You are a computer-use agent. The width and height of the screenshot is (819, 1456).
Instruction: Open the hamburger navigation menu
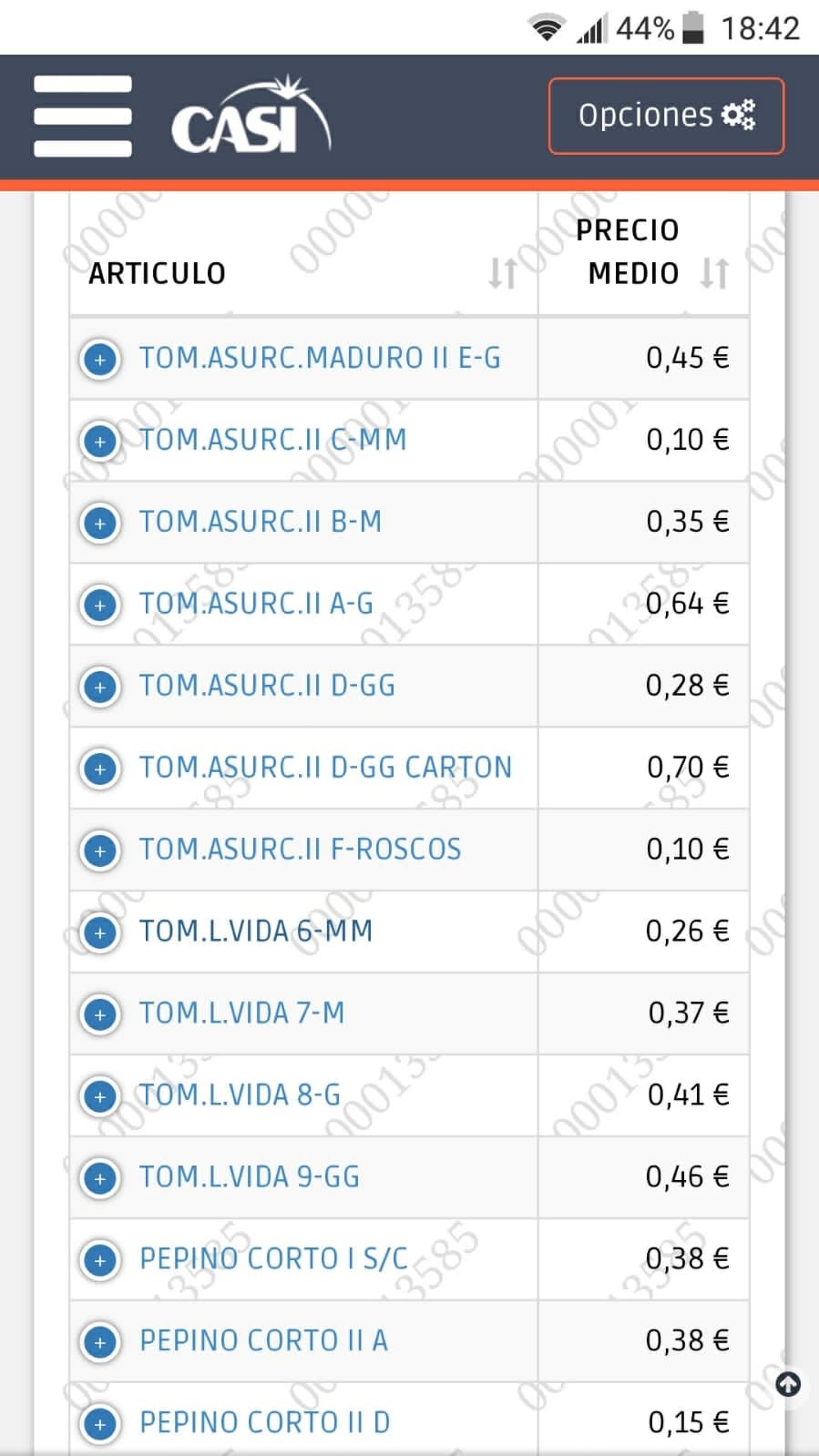click(x=83, y=116)
